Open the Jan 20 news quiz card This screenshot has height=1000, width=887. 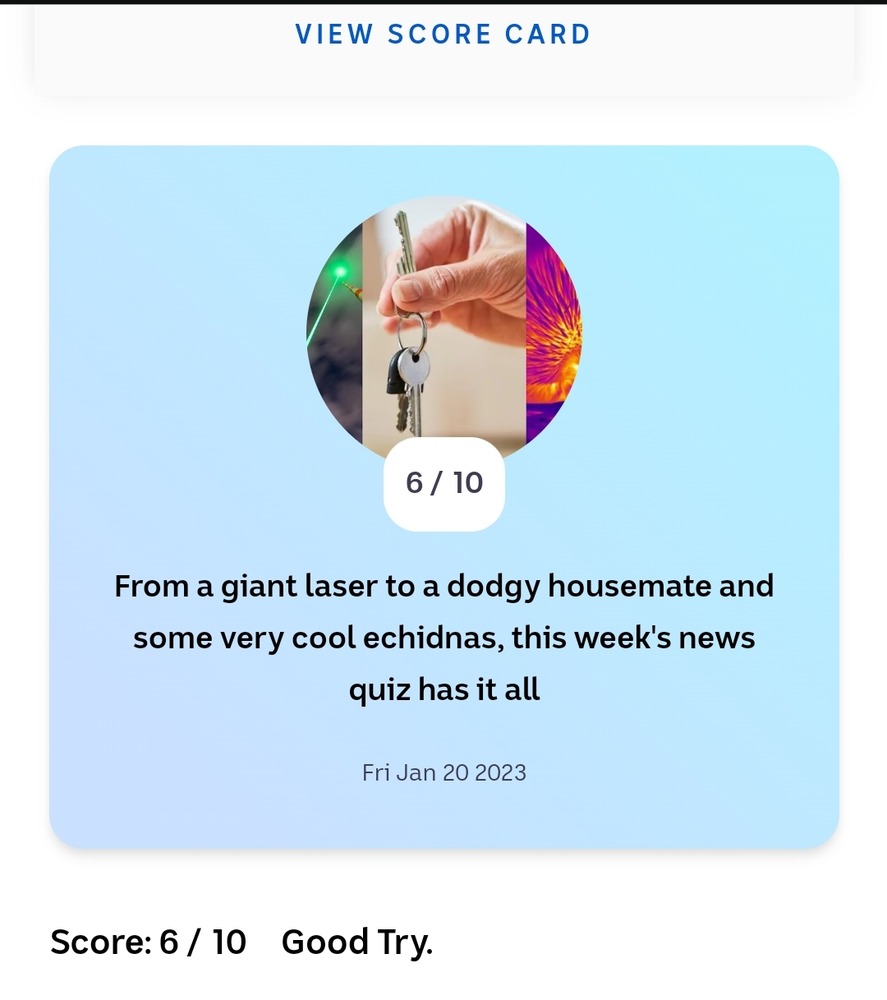[443, 636]
